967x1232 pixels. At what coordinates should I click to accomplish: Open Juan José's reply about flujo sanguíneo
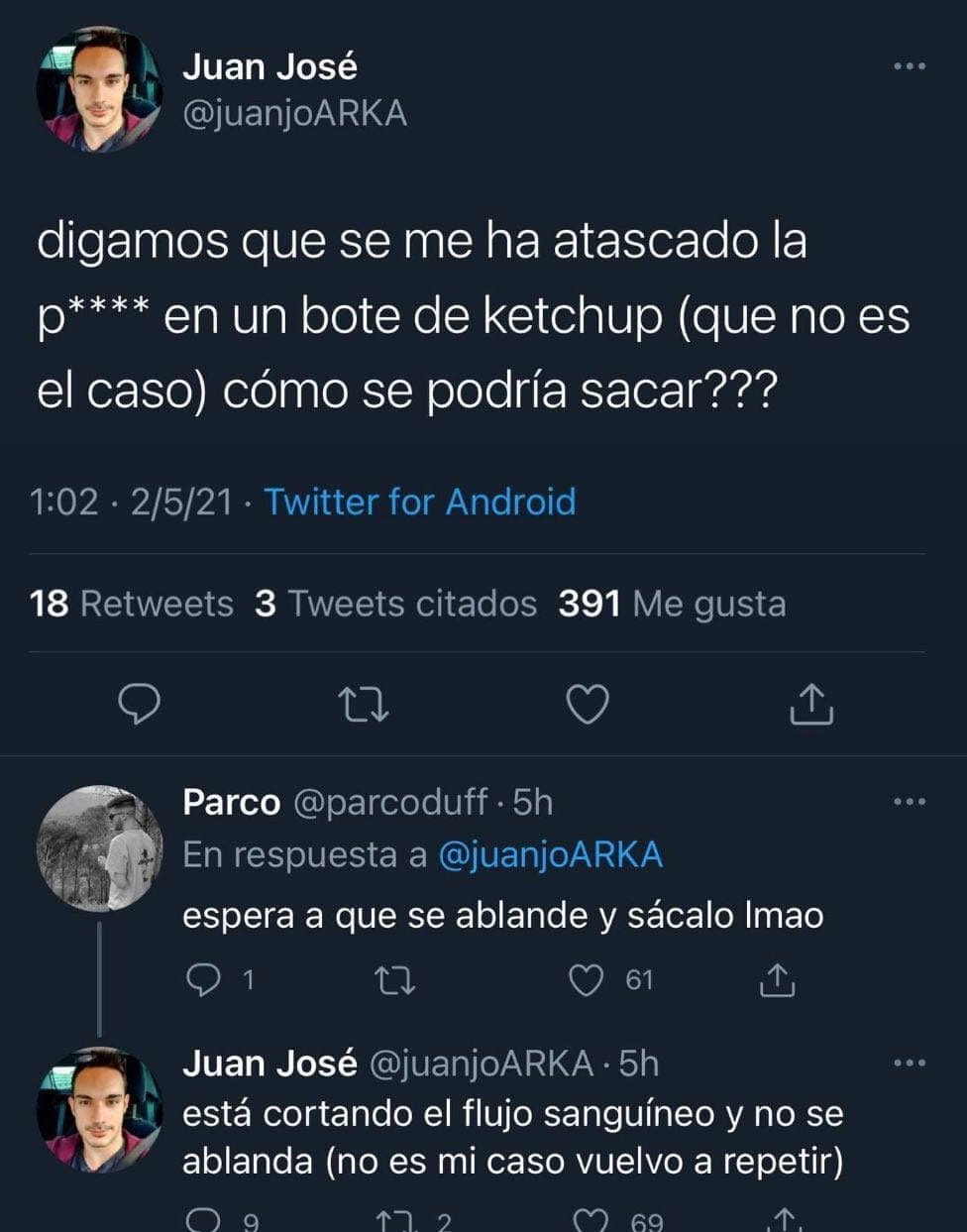tap(512, 1137)
